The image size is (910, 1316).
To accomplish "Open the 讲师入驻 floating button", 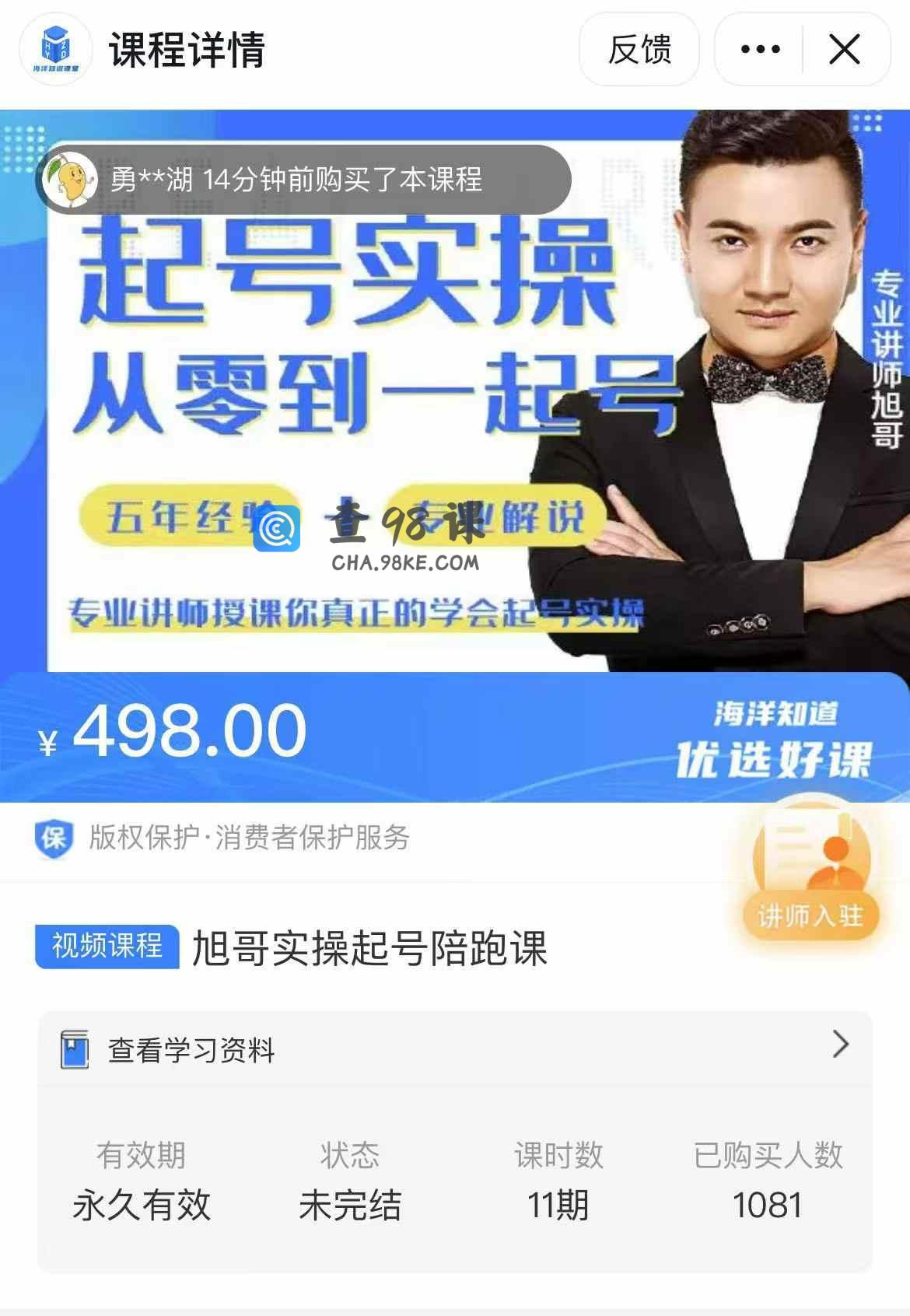I will tap(810, 871).
